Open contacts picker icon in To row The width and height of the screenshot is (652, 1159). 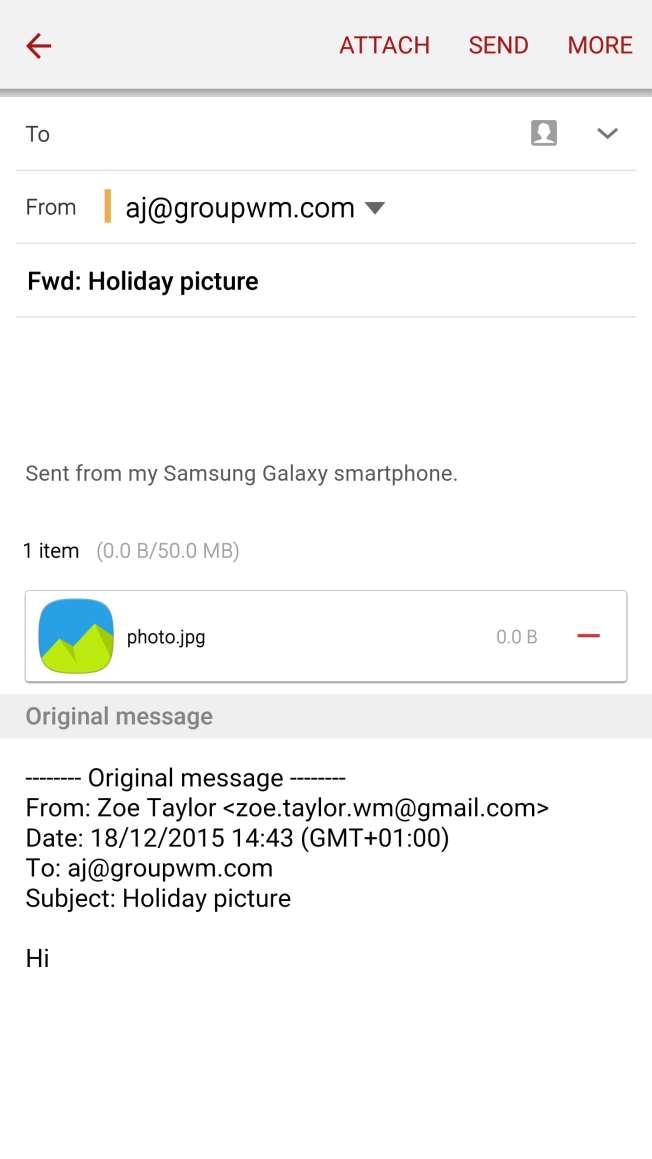pyautogui.click(x=544, y=133)
